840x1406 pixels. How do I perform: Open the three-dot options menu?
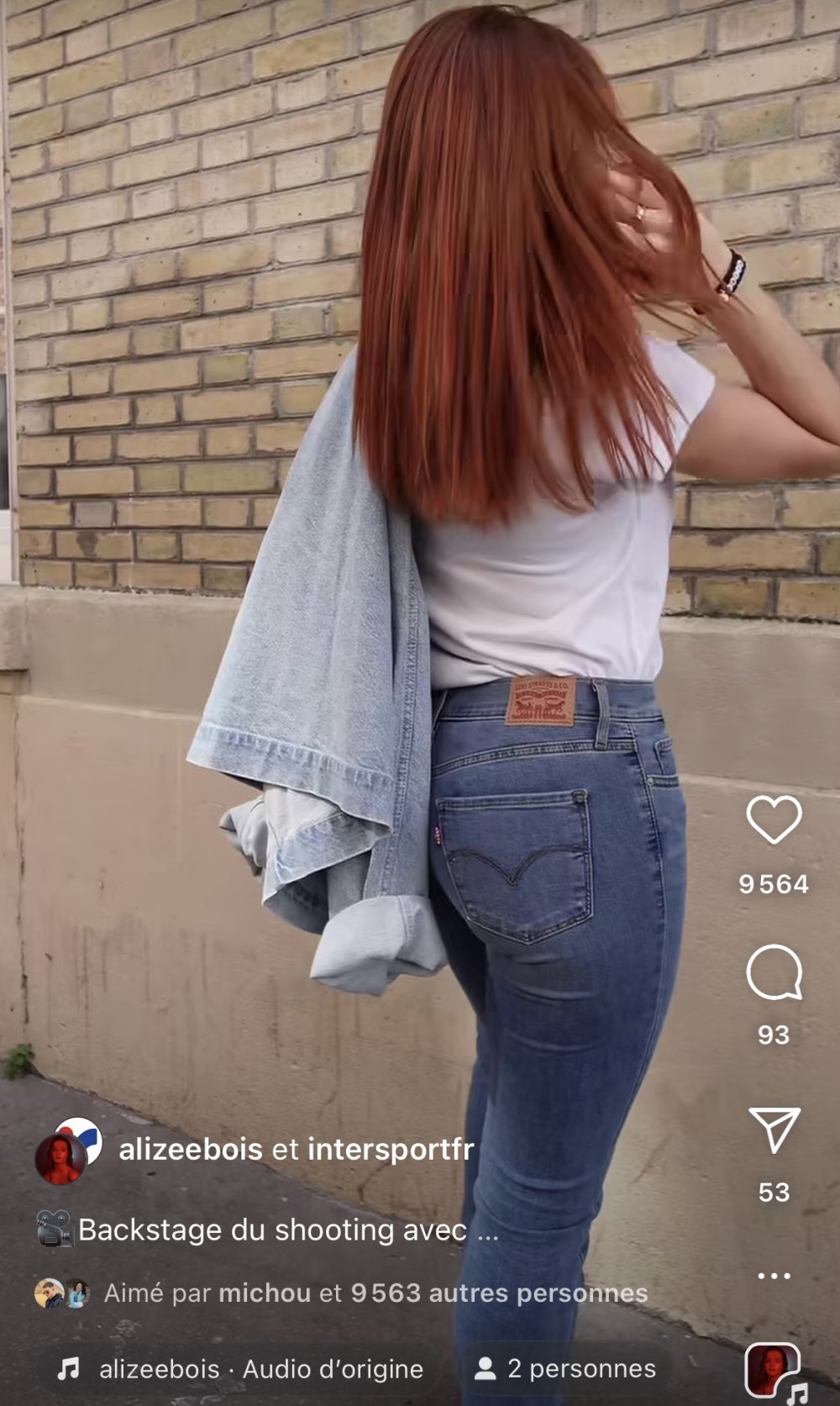pyautogui.click(x=774, y=1276)
